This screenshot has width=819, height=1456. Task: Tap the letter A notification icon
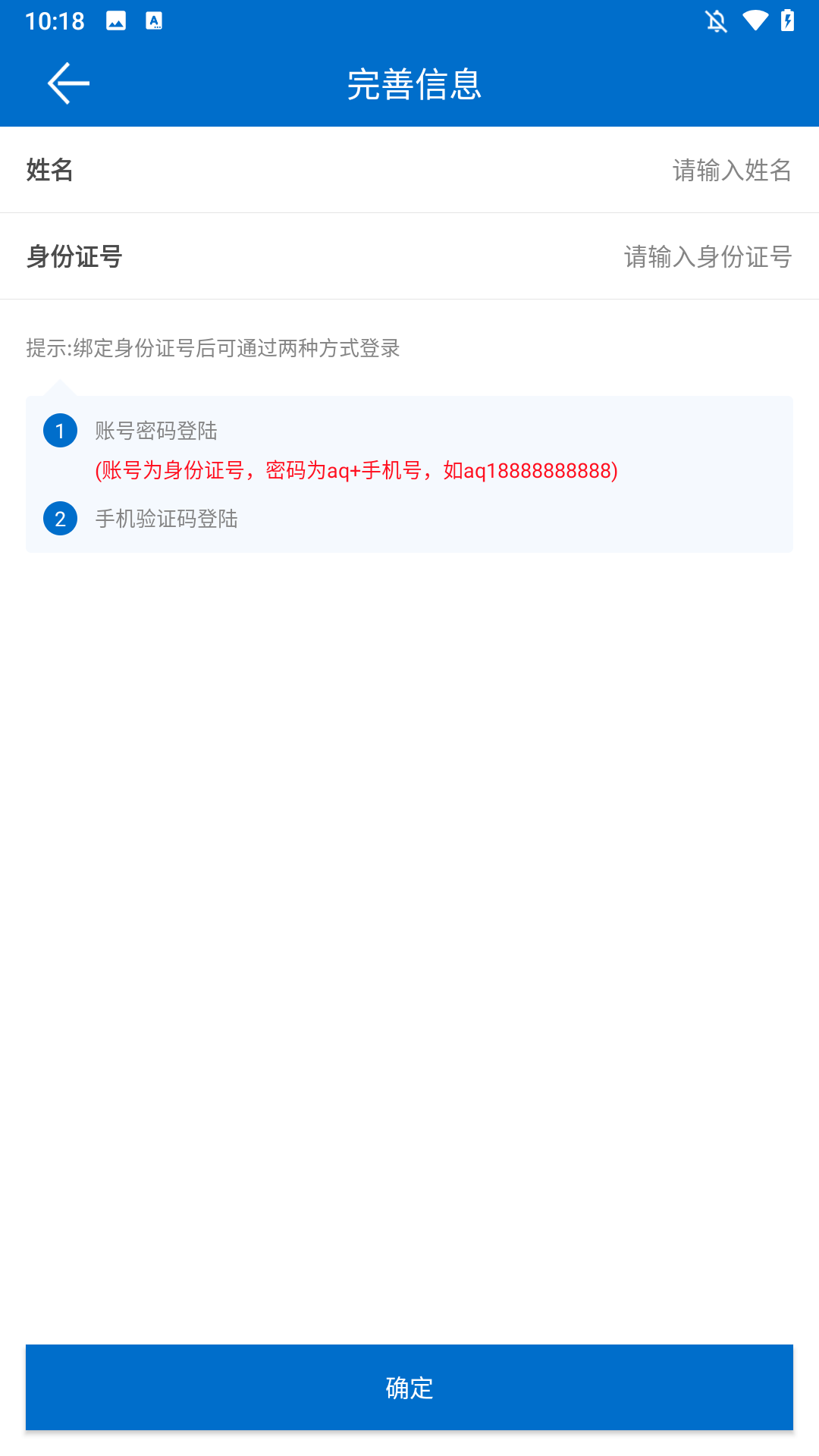point(155,21)
